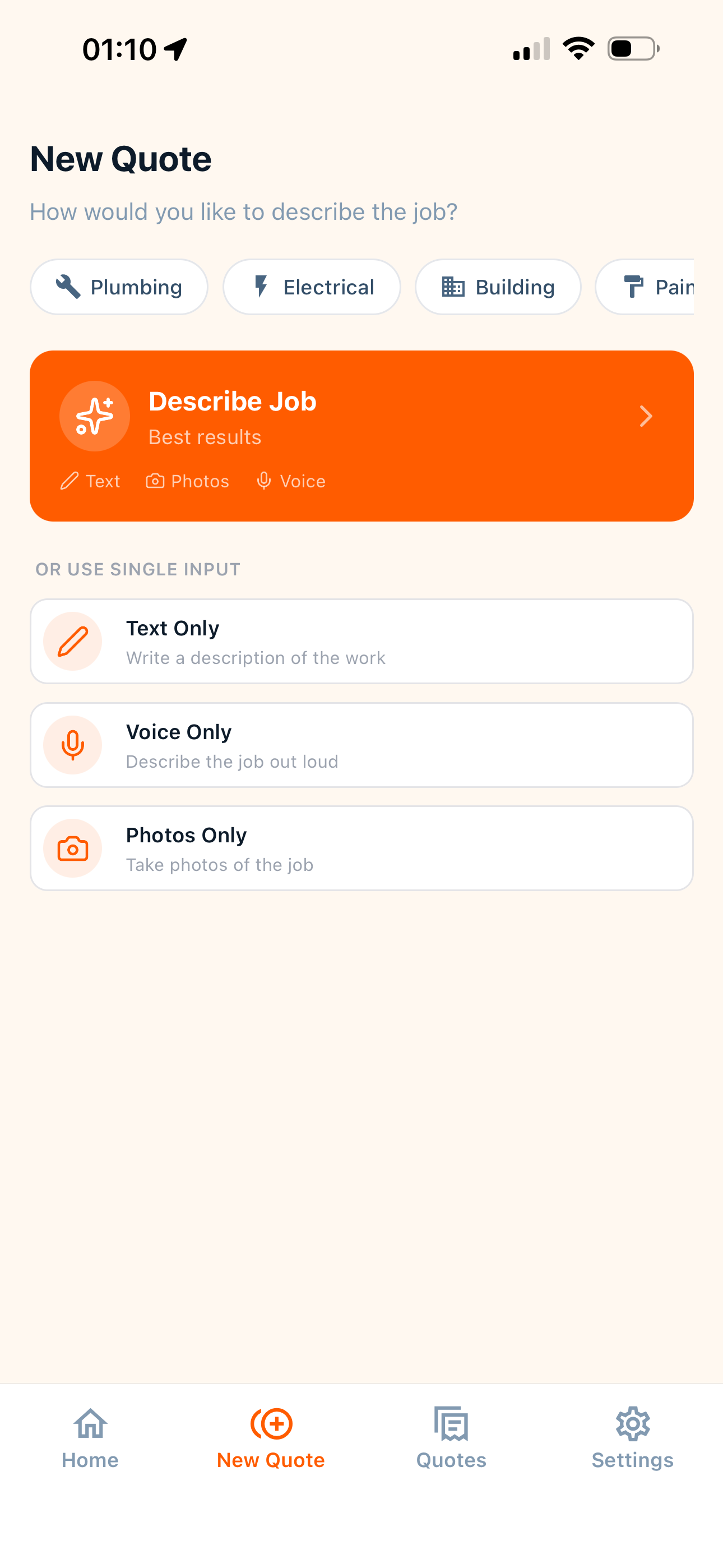The height and width of the screenshot is (1568, 723).
Task: Choose the Electrical trade chip
Action: click(x=312, y=287)
